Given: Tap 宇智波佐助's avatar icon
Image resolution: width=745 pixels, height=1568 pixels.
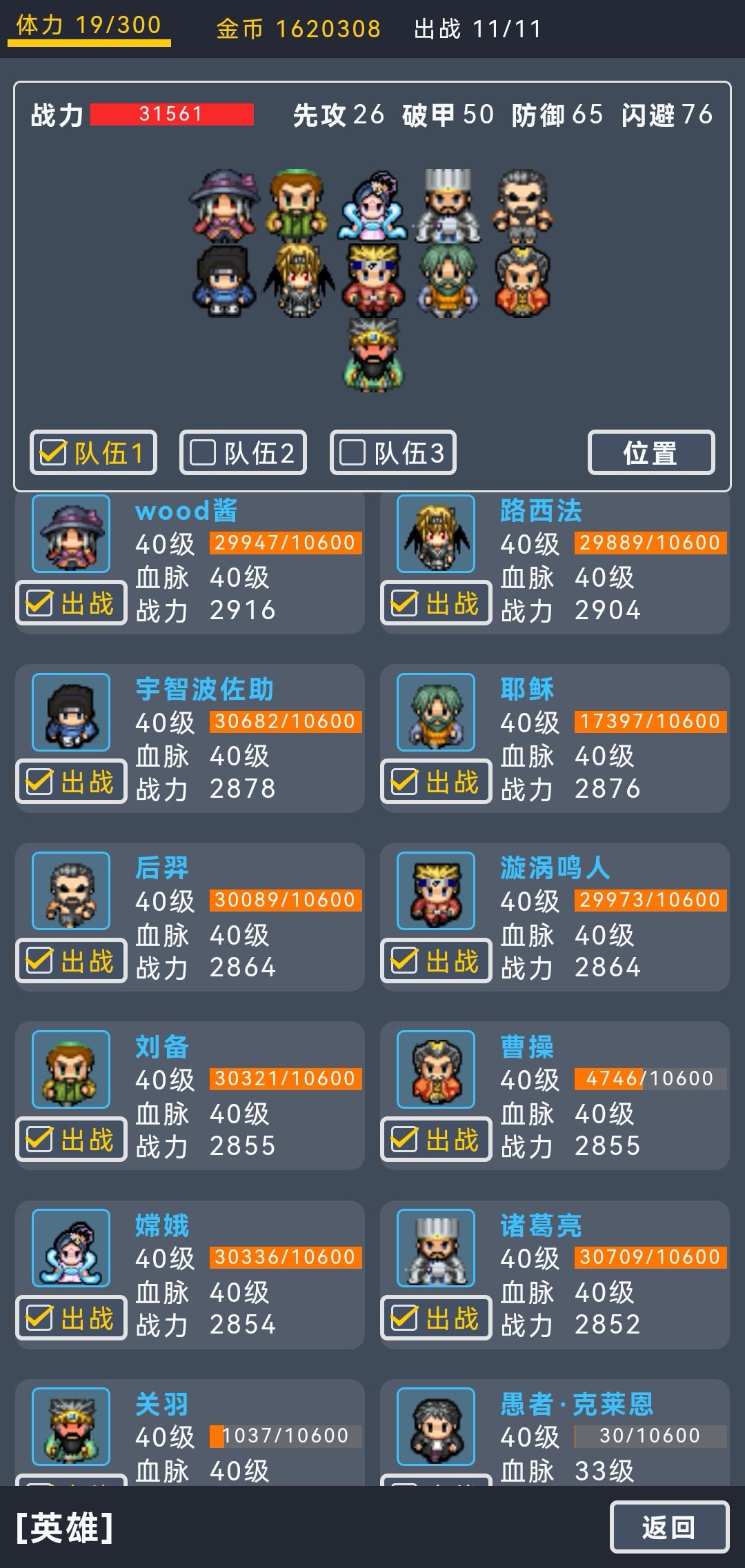Looking at the screenshot, I should tap(70, 714).
